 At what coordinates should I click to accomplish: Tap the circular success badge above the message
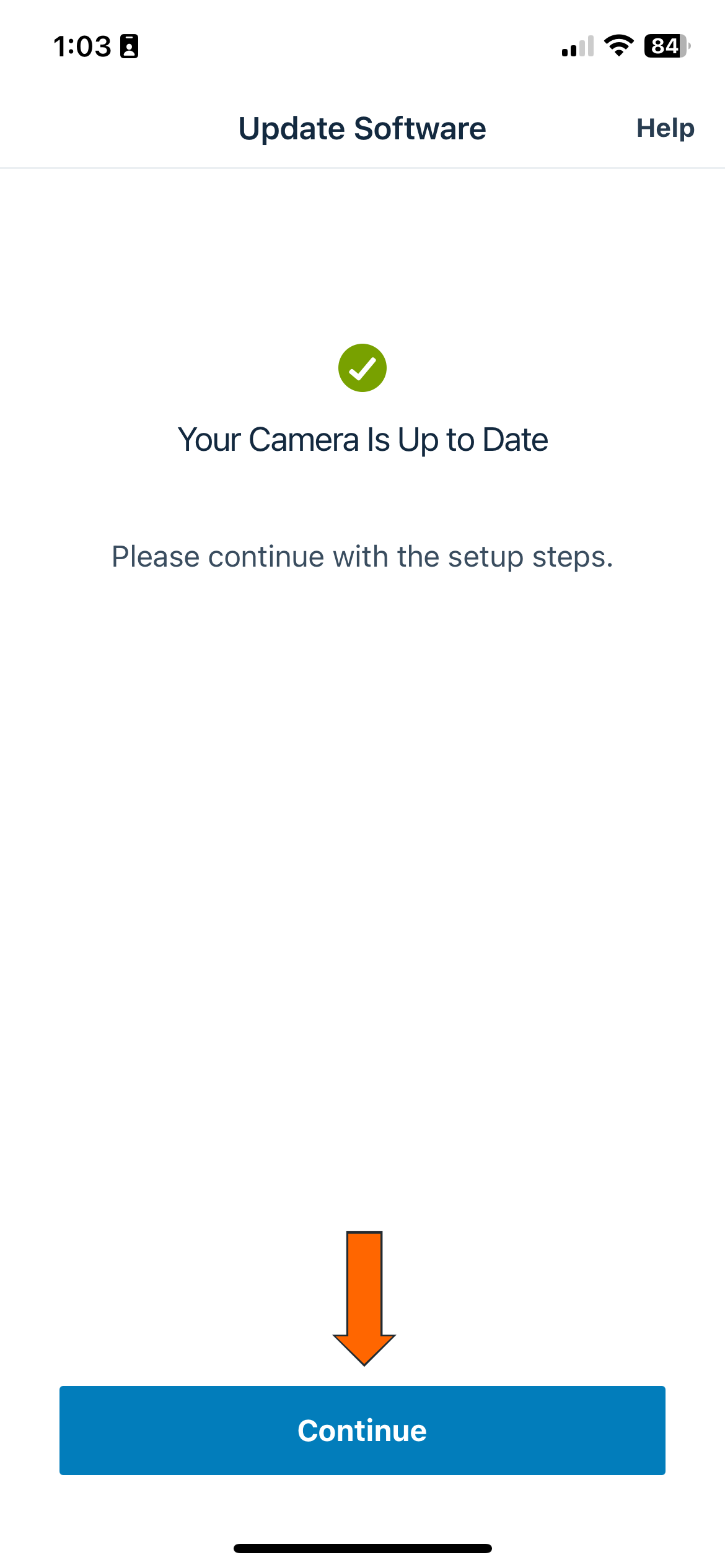click(362, 368)
